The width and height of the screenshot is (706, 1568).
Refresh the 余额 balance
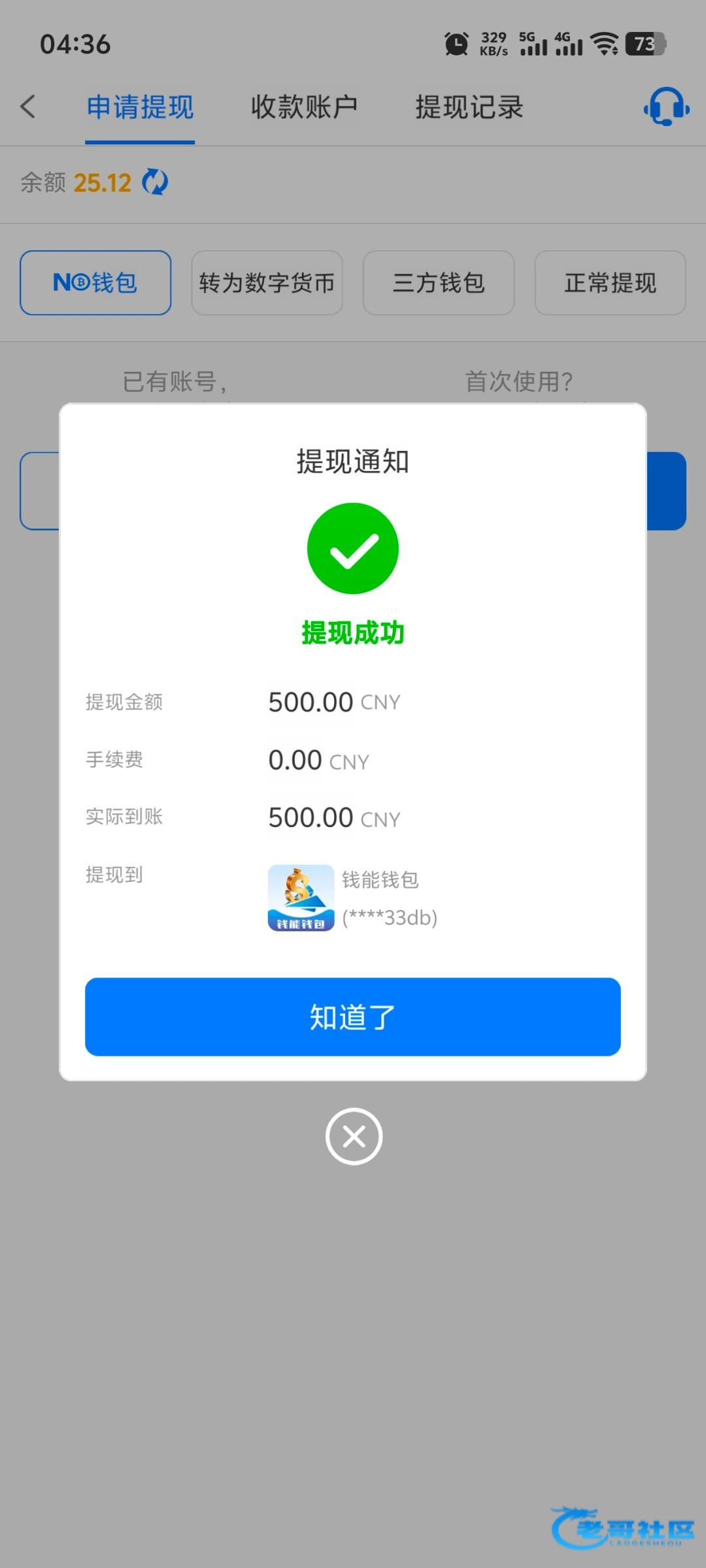155,182
